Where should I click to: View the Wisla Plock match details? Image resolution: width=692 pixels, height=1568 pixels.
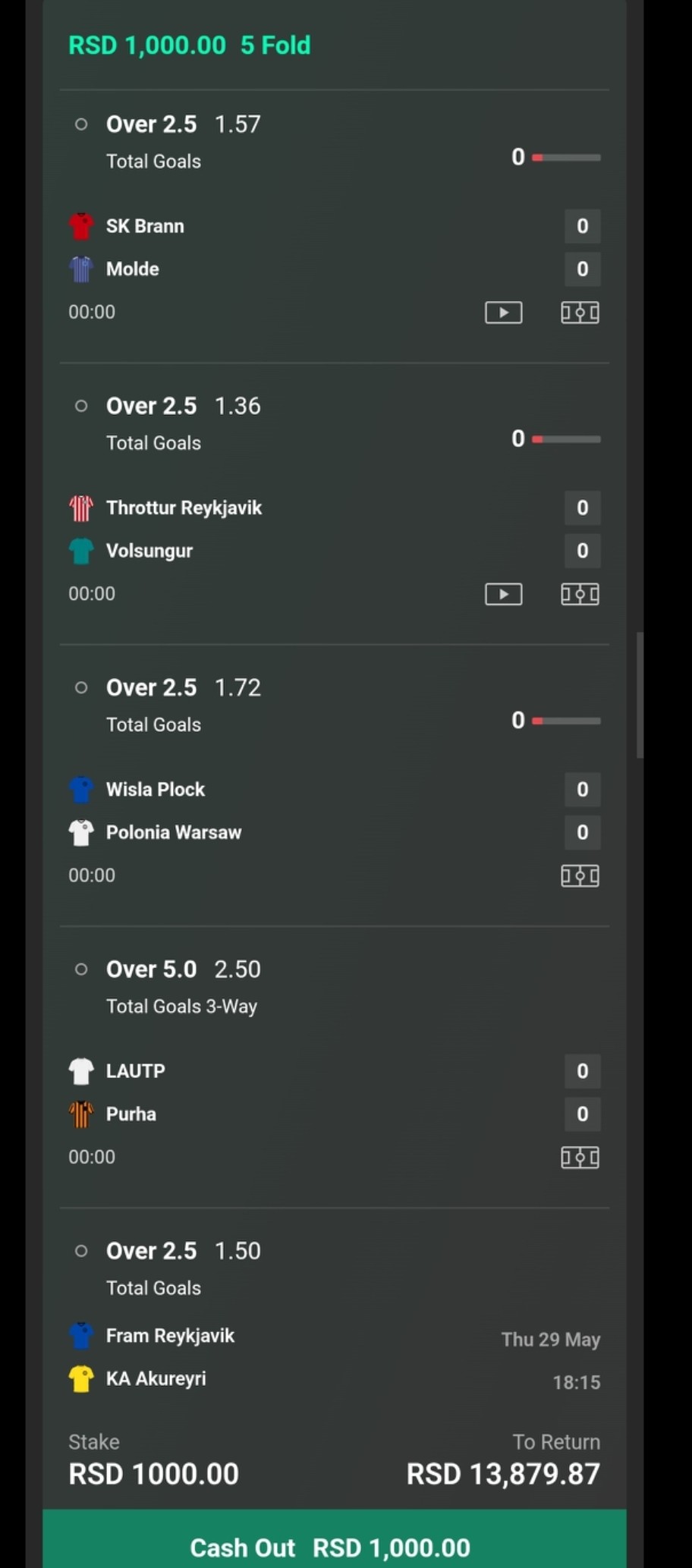(156, 790)
